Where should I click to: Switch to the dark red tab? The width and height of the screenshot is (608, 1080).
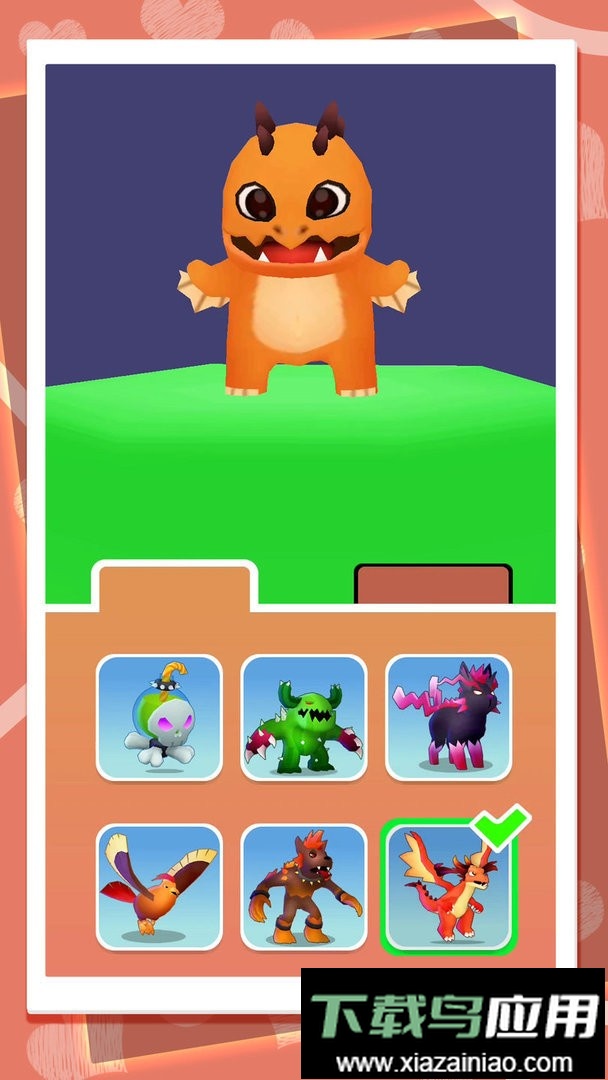[433, 585]
